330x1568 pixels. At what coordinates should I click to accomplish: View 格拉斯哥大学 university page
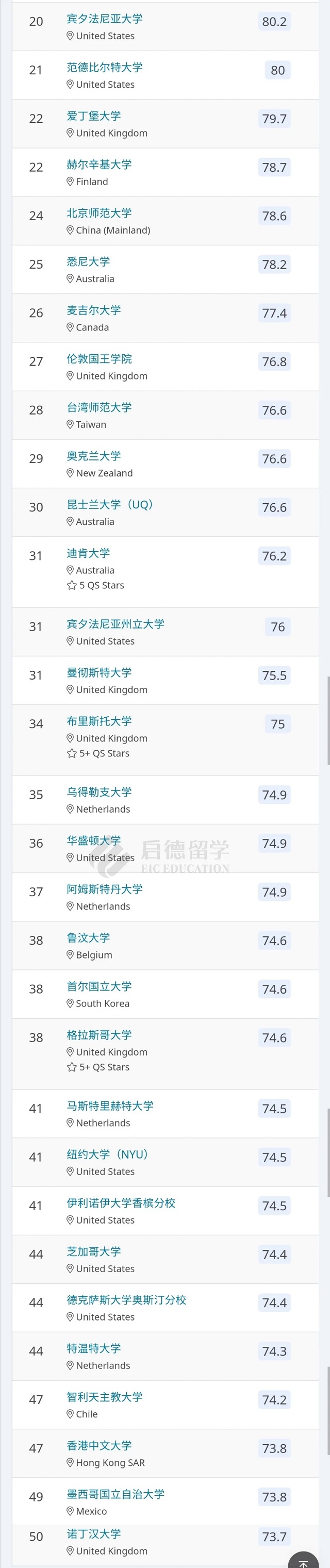tap(98, 1035)
